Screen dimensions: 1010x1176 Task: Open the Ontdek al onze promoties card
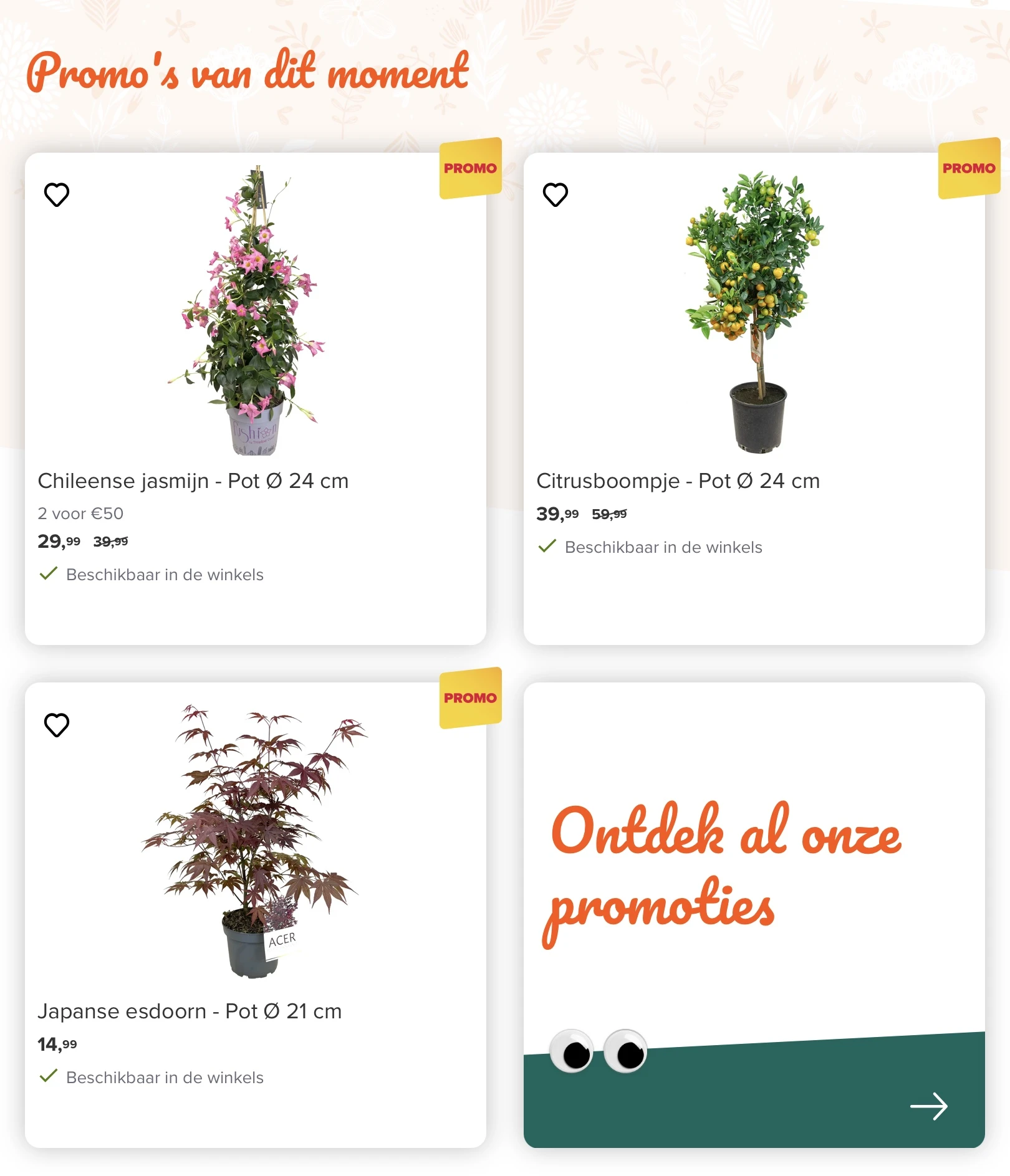point(754,915)
